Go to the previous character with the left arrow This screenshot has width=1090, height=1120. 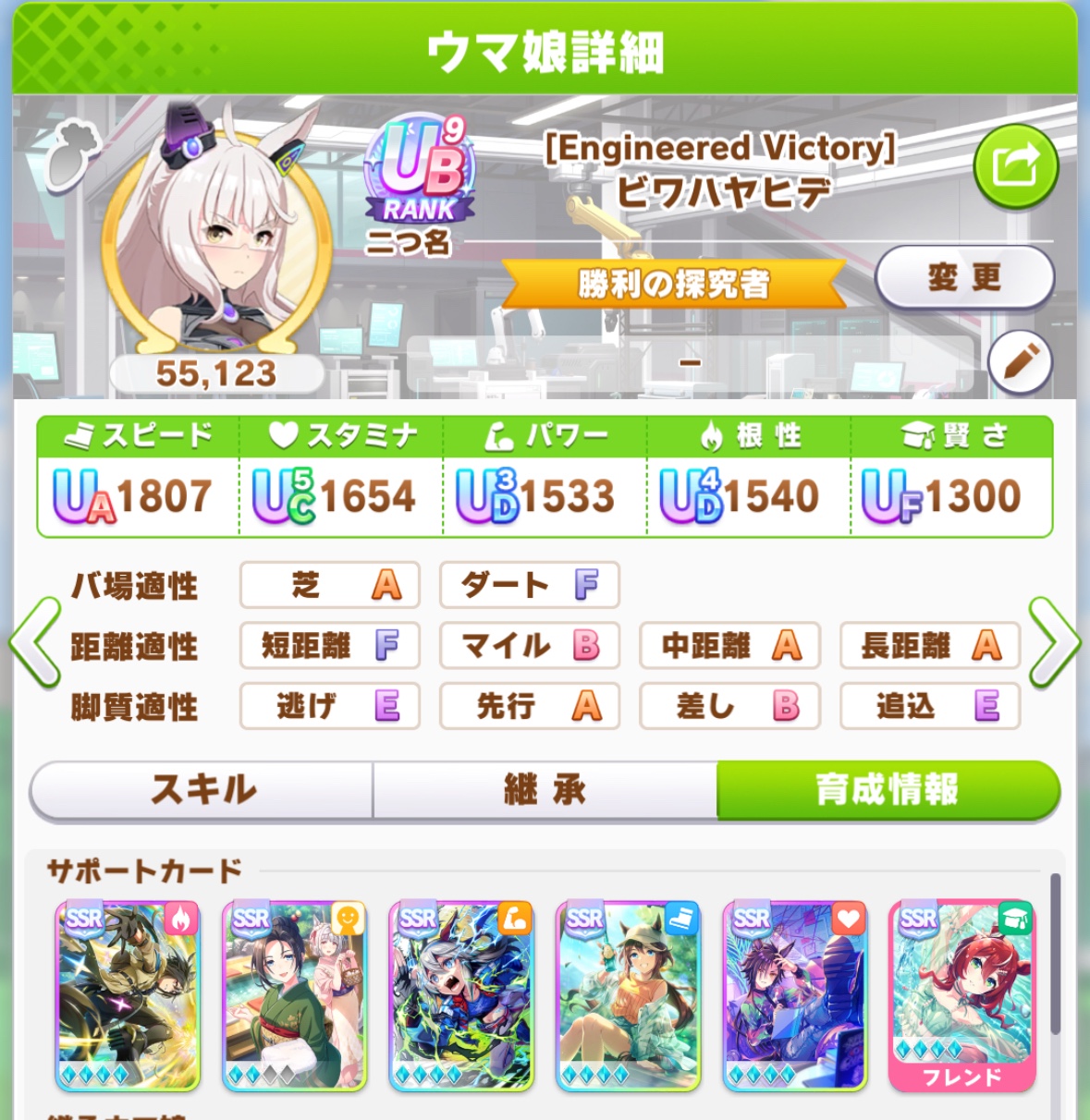[x=35, y=642]
